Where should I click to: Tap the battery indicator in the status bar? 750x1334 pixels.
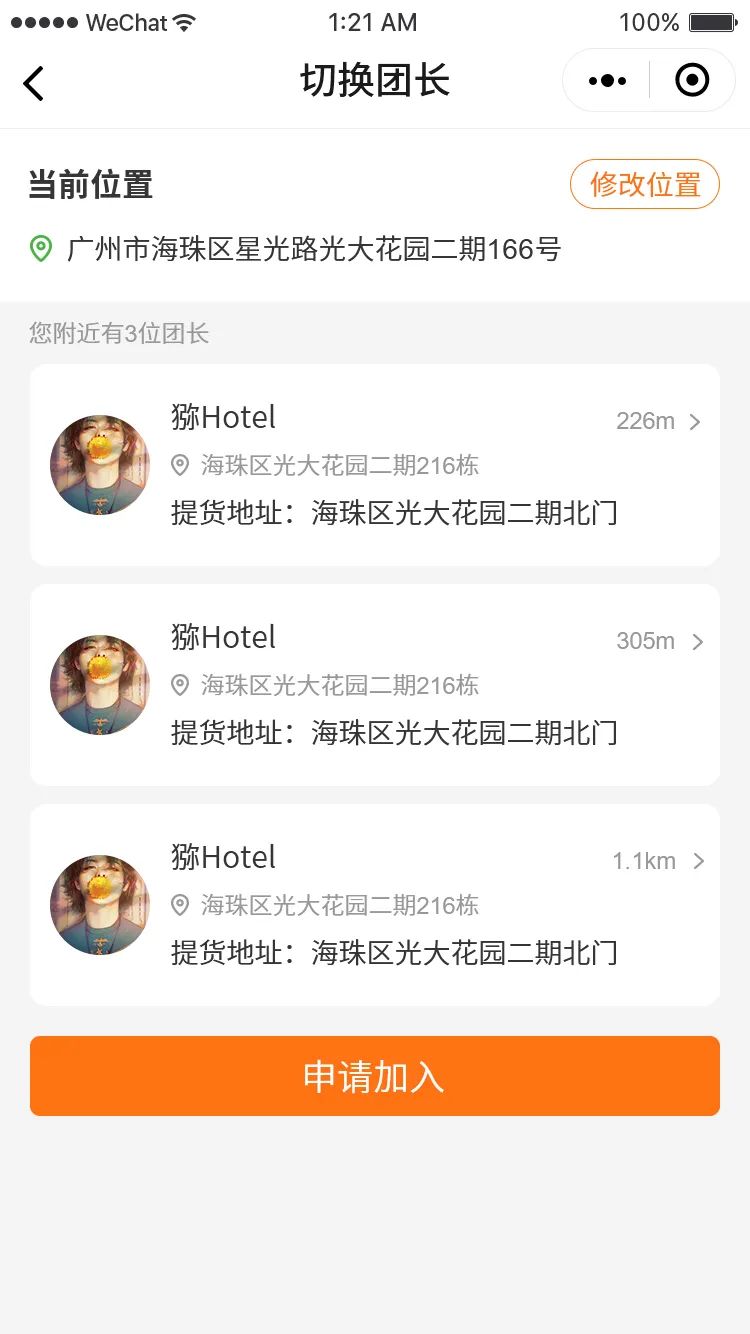click(711, 21)
